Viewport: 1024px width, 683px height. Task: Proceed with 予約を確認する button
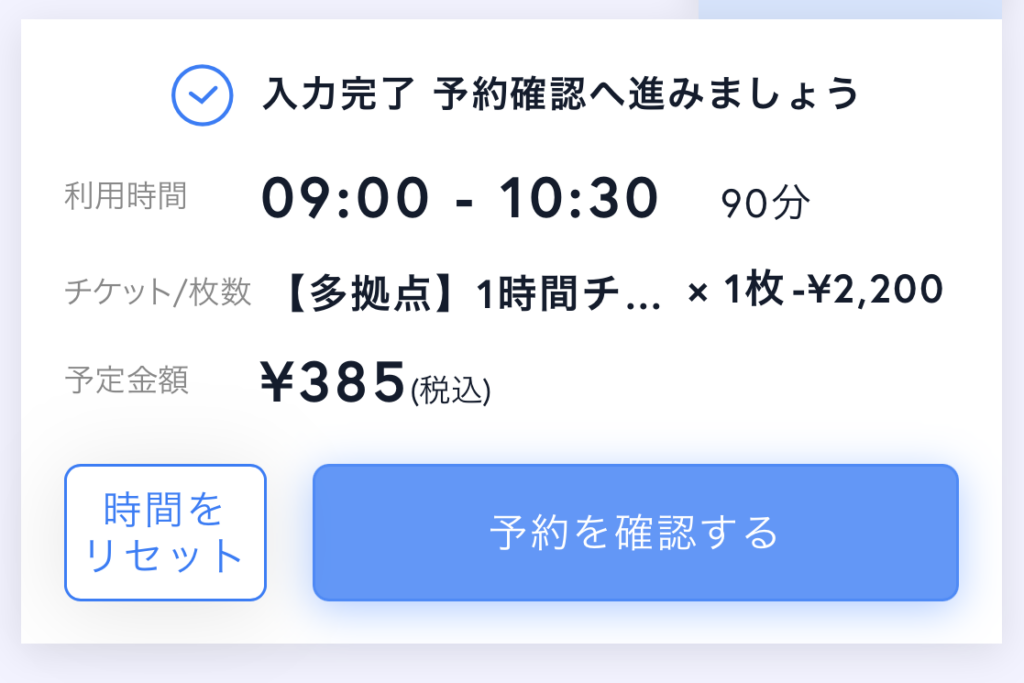click(x=635, y=532)
